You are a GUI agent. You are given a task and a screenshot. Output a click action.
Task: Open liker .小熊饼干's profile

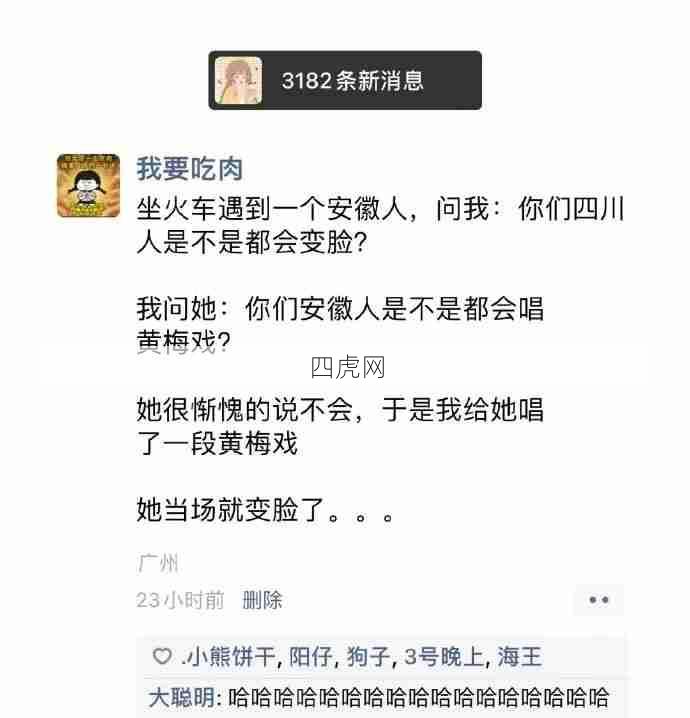(228, 657)
